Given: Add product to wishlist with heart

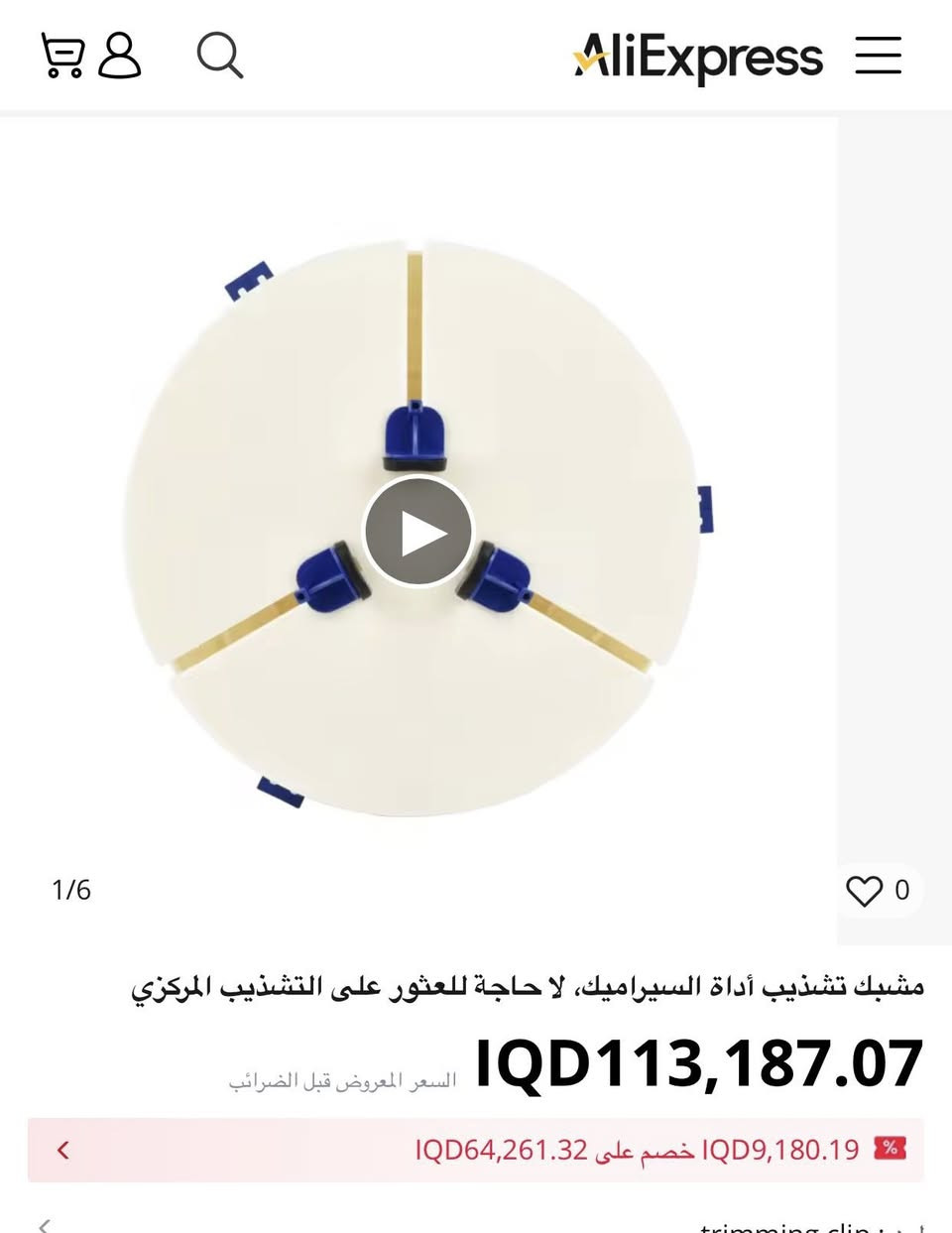Looking at the screenshot, I should [864, 890].
